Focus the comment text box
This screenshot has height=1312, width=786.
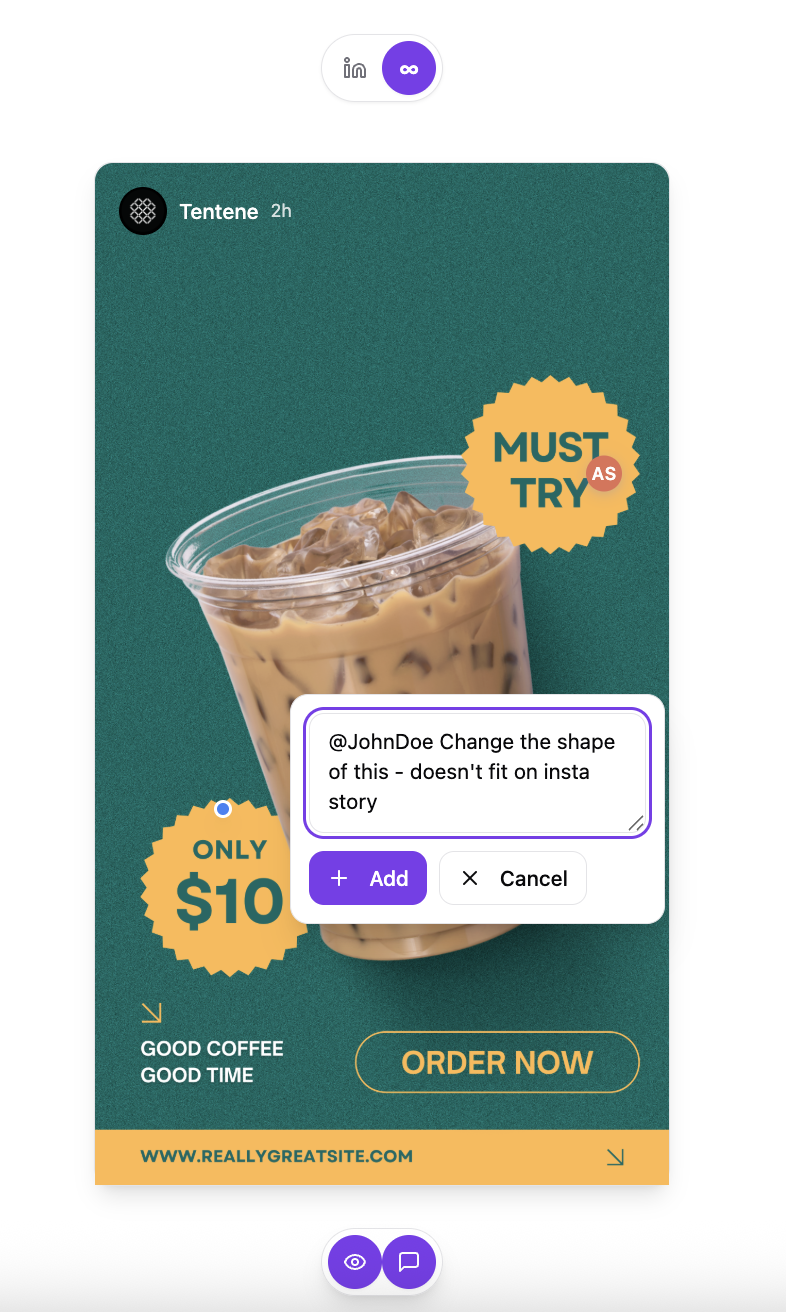click(x=478, y=773)
